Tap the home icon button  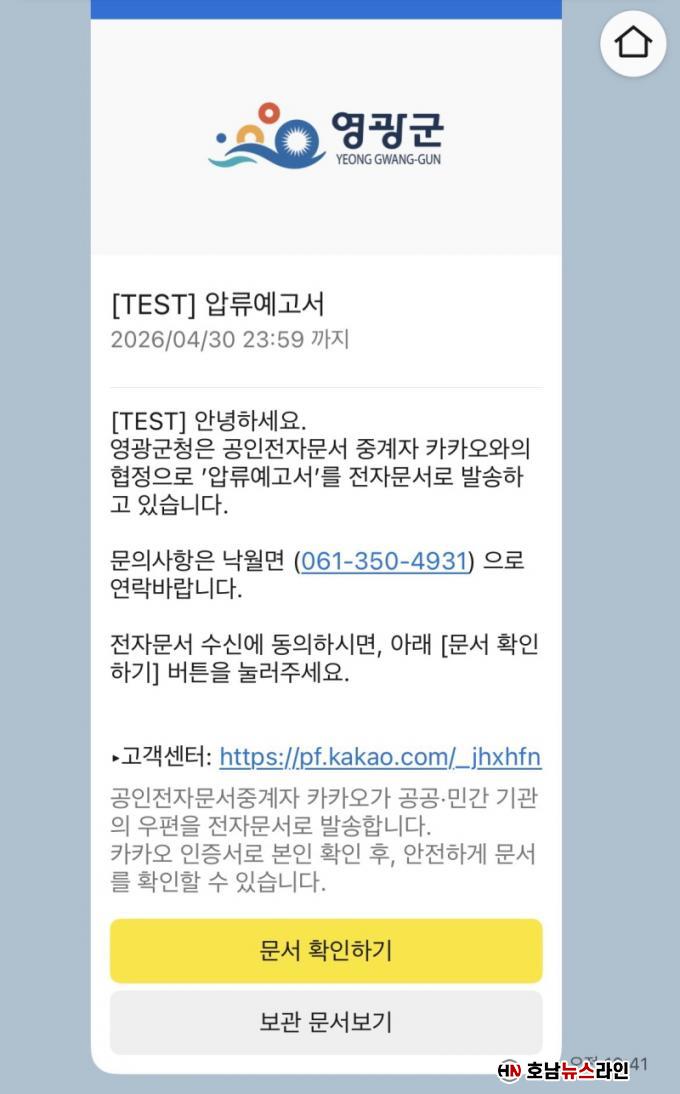click(632, 43)
